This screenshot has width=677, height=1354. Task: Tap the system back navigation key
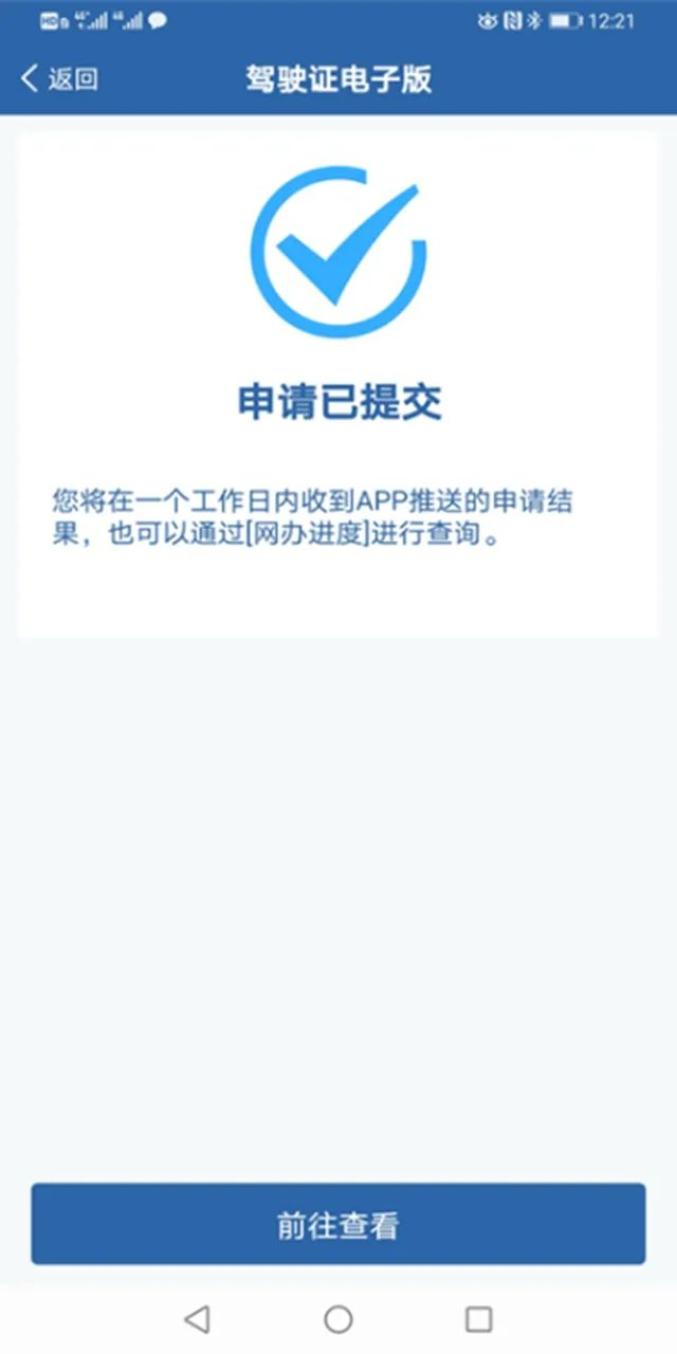tap(197, 1319)
